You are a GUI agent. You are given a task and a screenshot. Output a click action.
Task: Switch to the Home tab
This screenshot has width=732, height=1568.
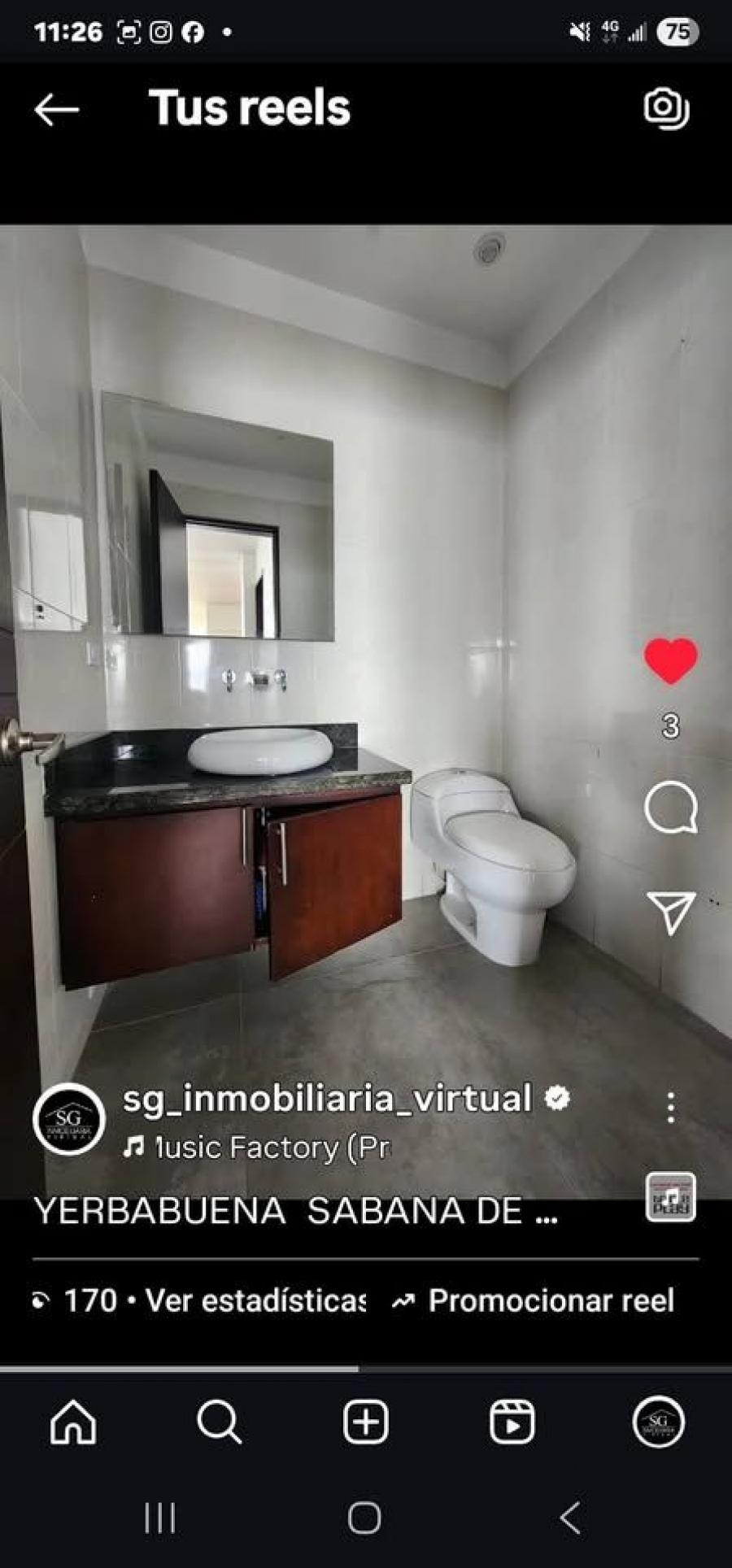click(73, 1422)
